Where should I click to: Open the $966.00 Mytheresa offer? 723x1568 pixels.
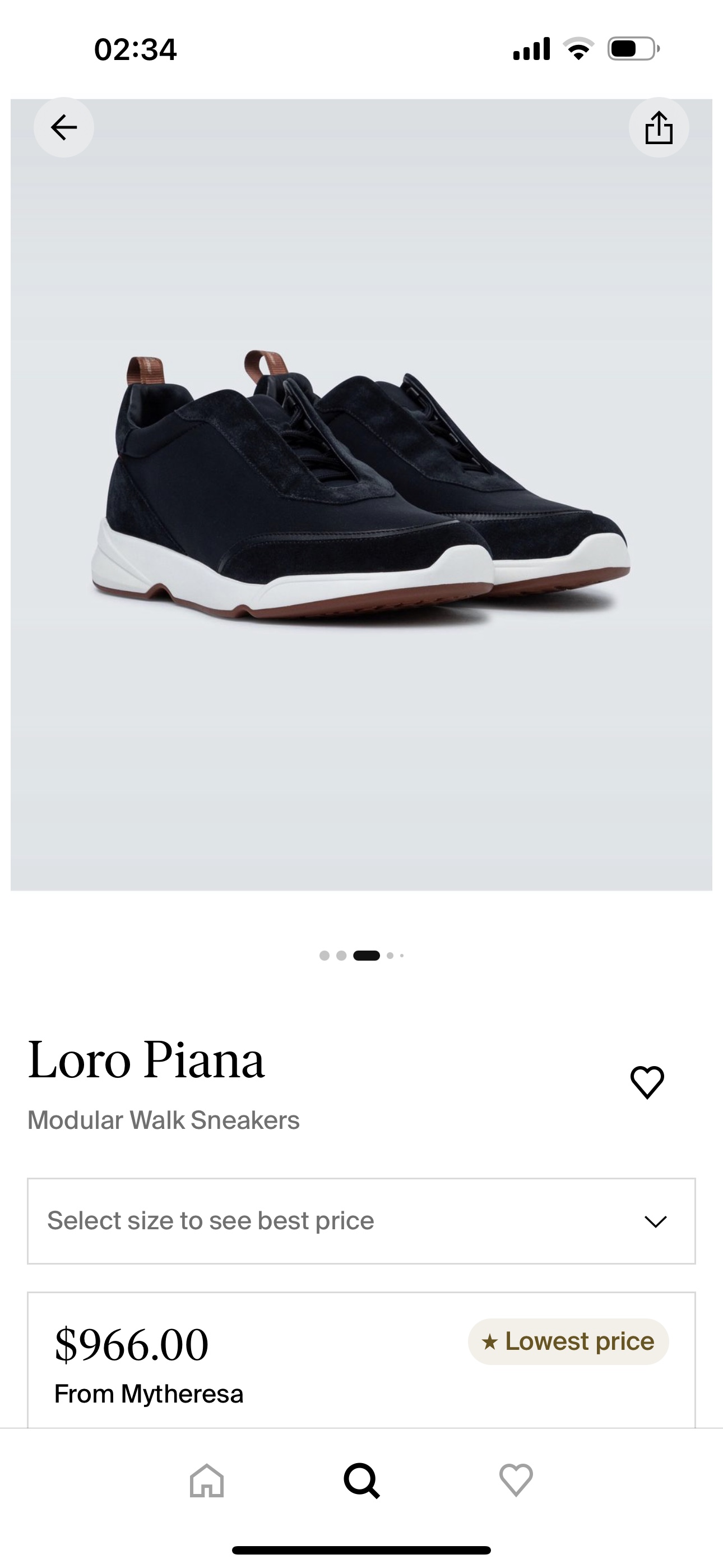coord(361,1360)
